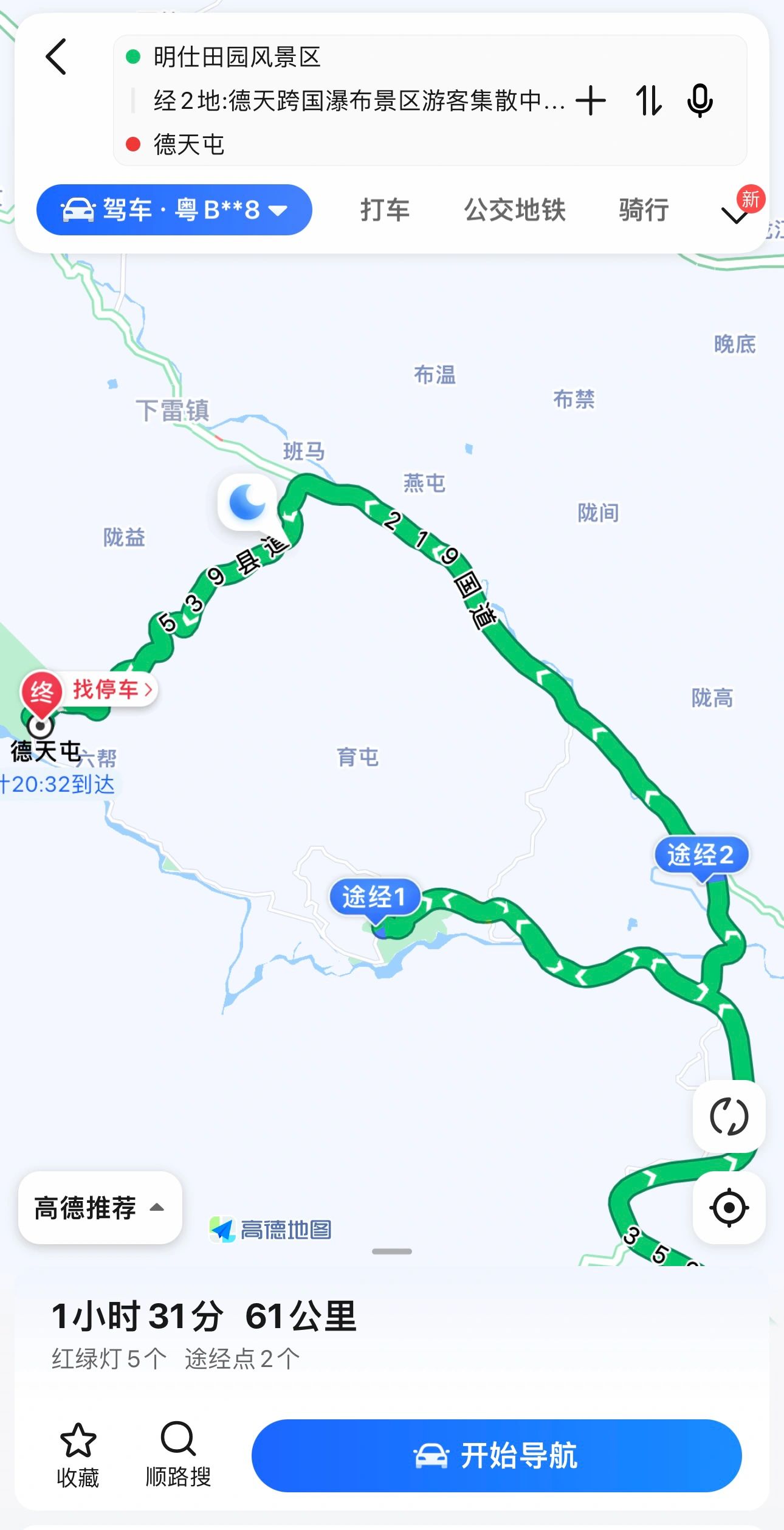Open 顺路搜 search along route
The width and height of the screenshot is (784, 1530).
(178, 1455)
